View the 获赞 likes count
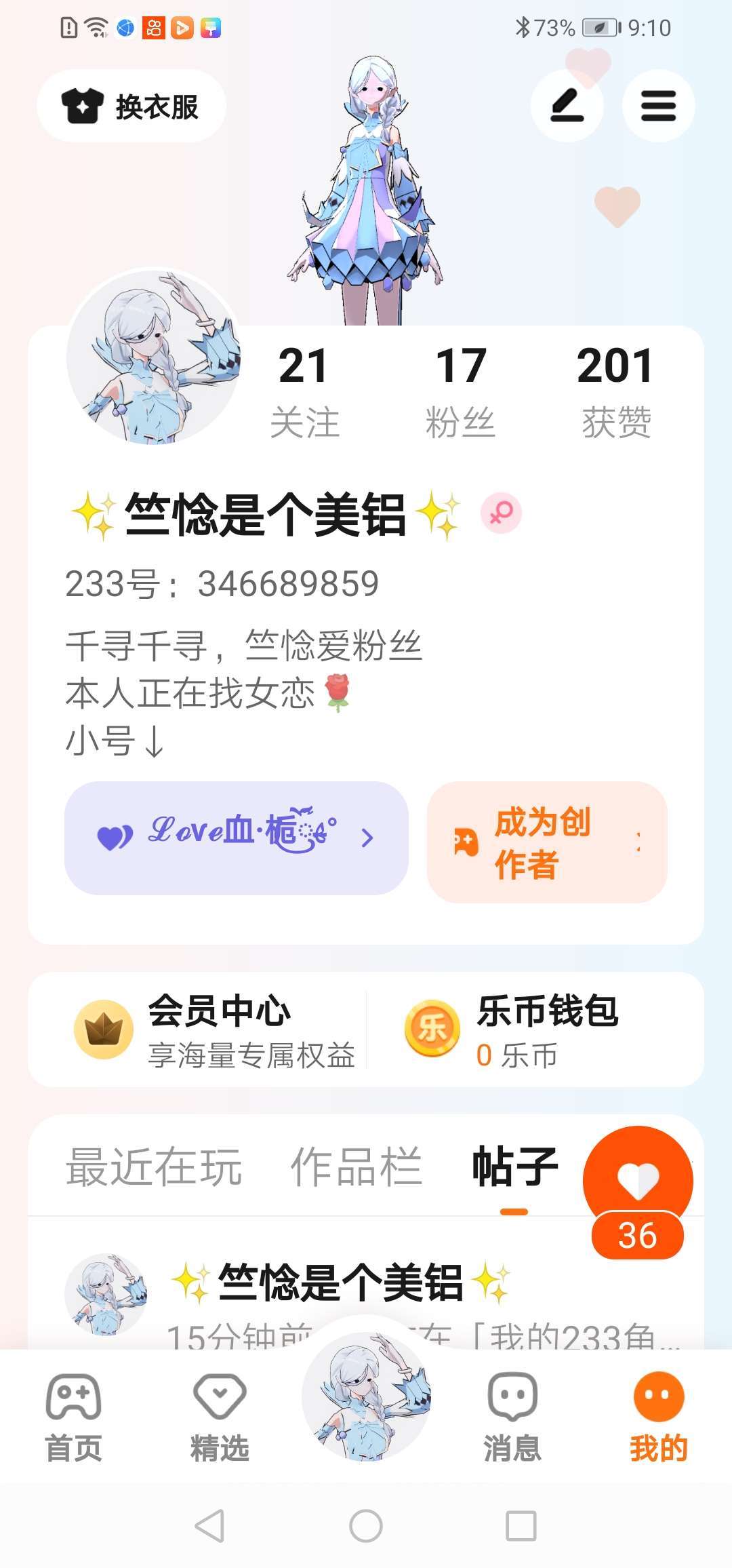 point(615,391)
